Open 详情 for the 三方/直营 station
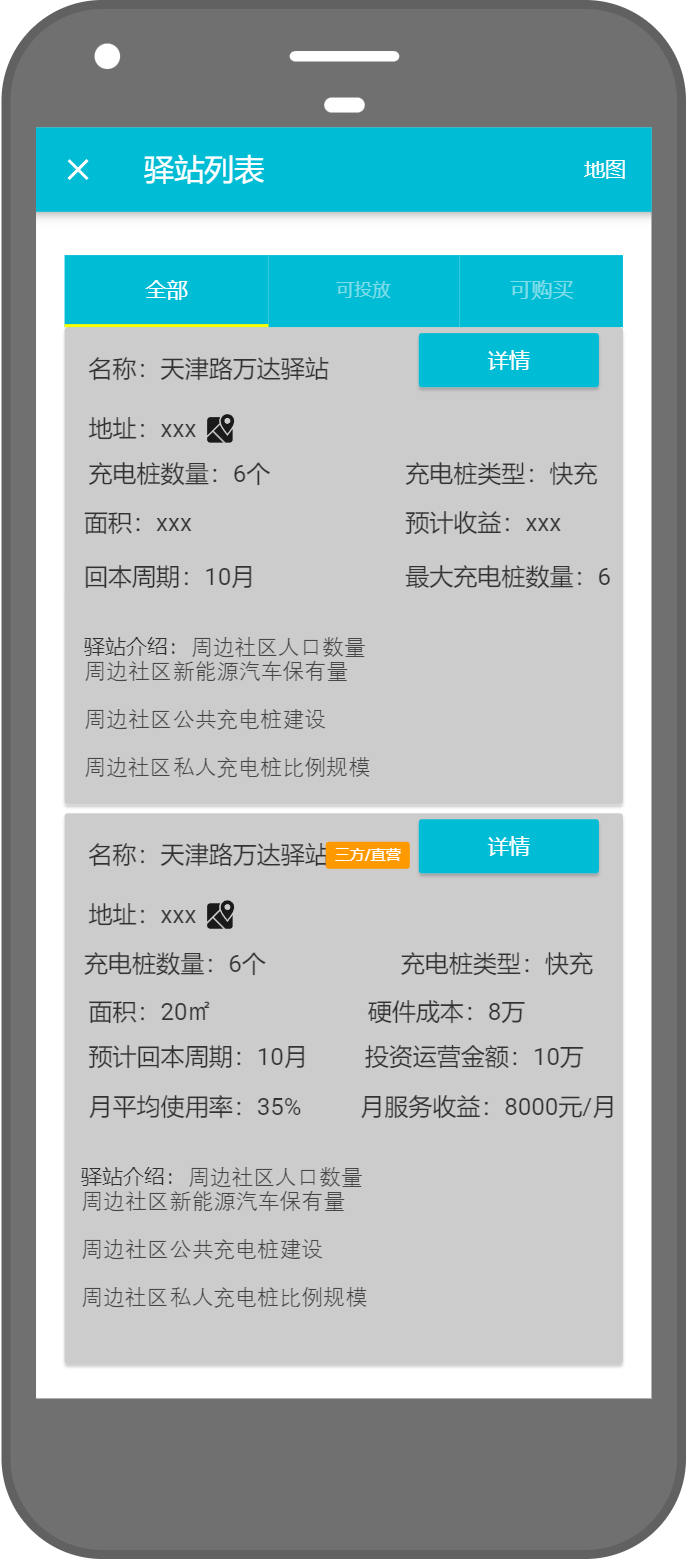The height and width of the screenshot is (1560, 687). click(508, 847)
